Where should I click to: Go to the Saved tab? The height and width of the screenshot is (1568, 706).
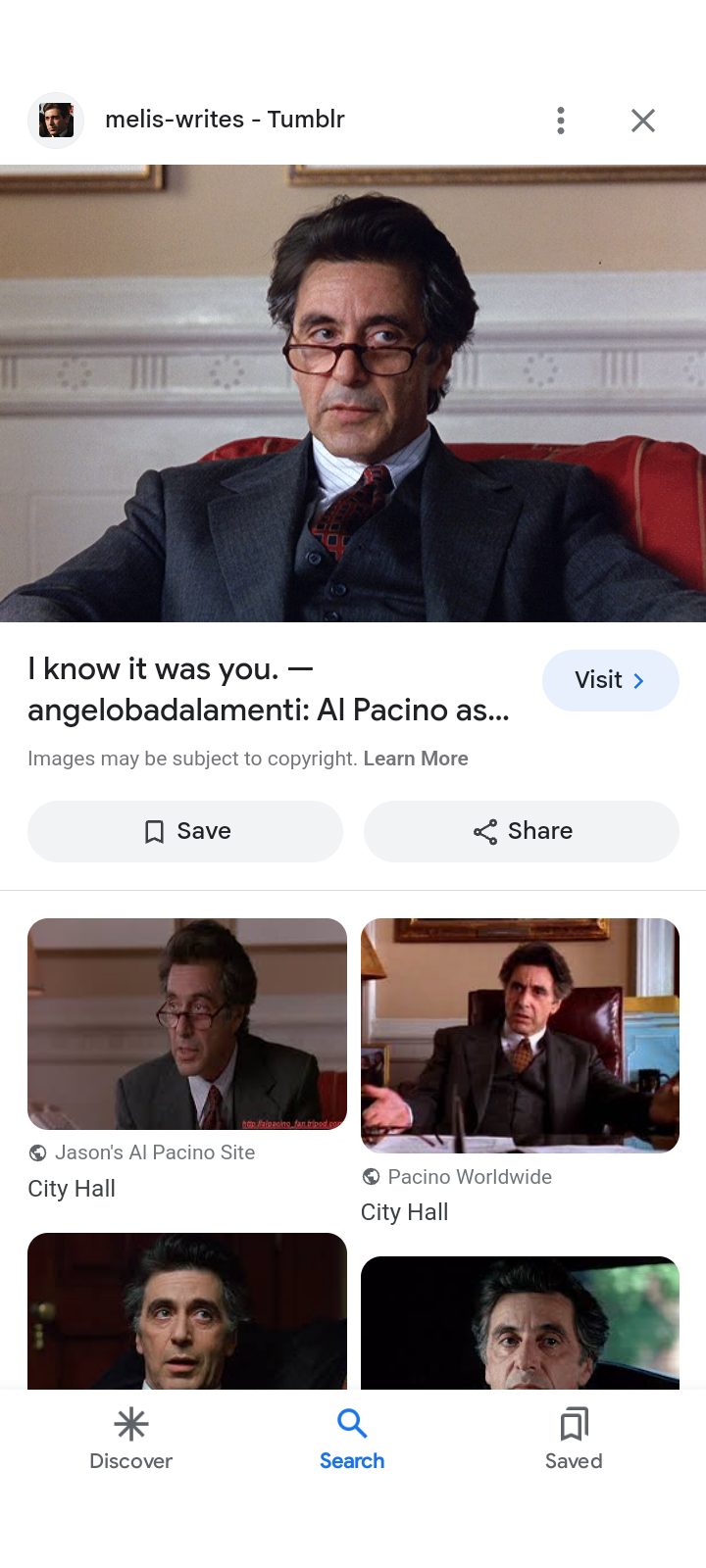point(574,1439)
